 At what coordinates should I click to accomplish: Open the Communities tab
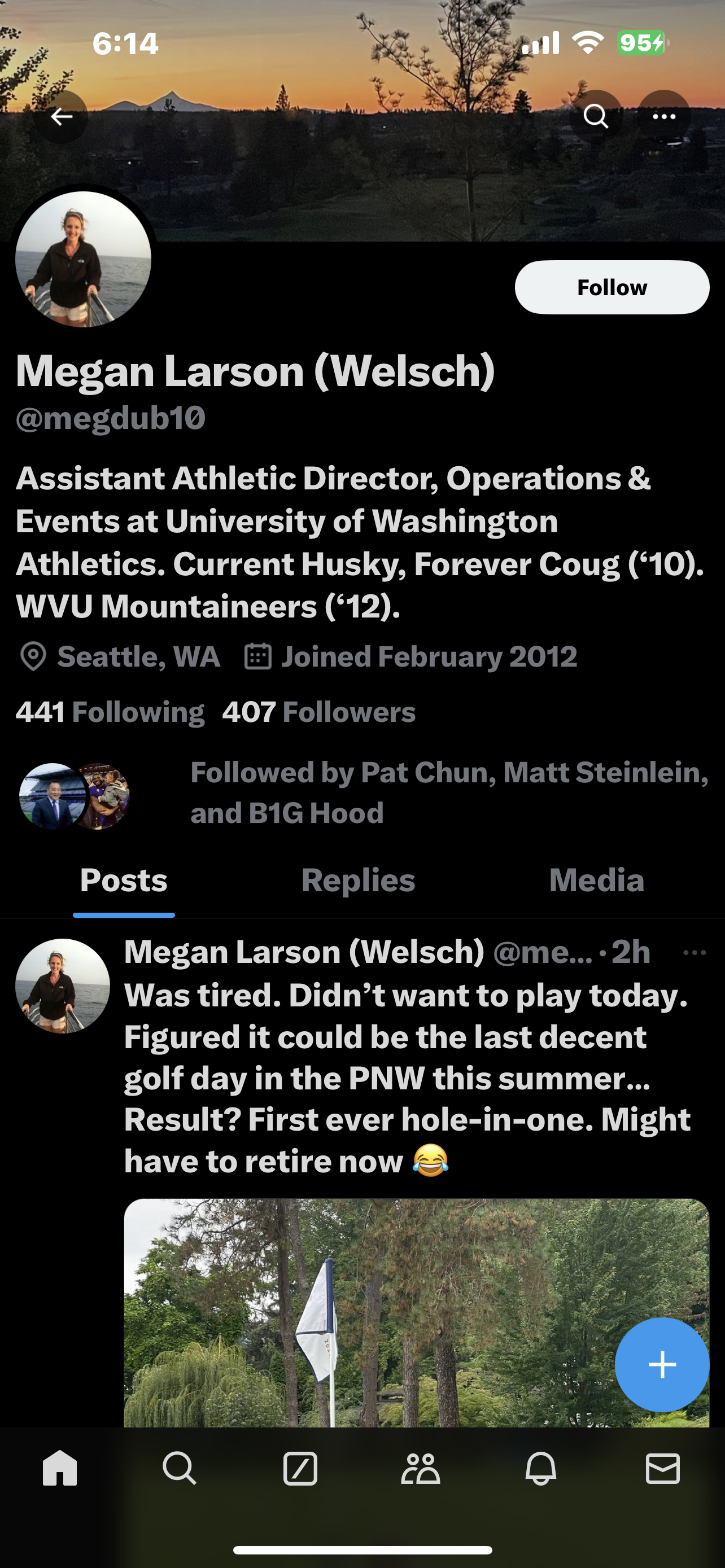point(421,1469)
